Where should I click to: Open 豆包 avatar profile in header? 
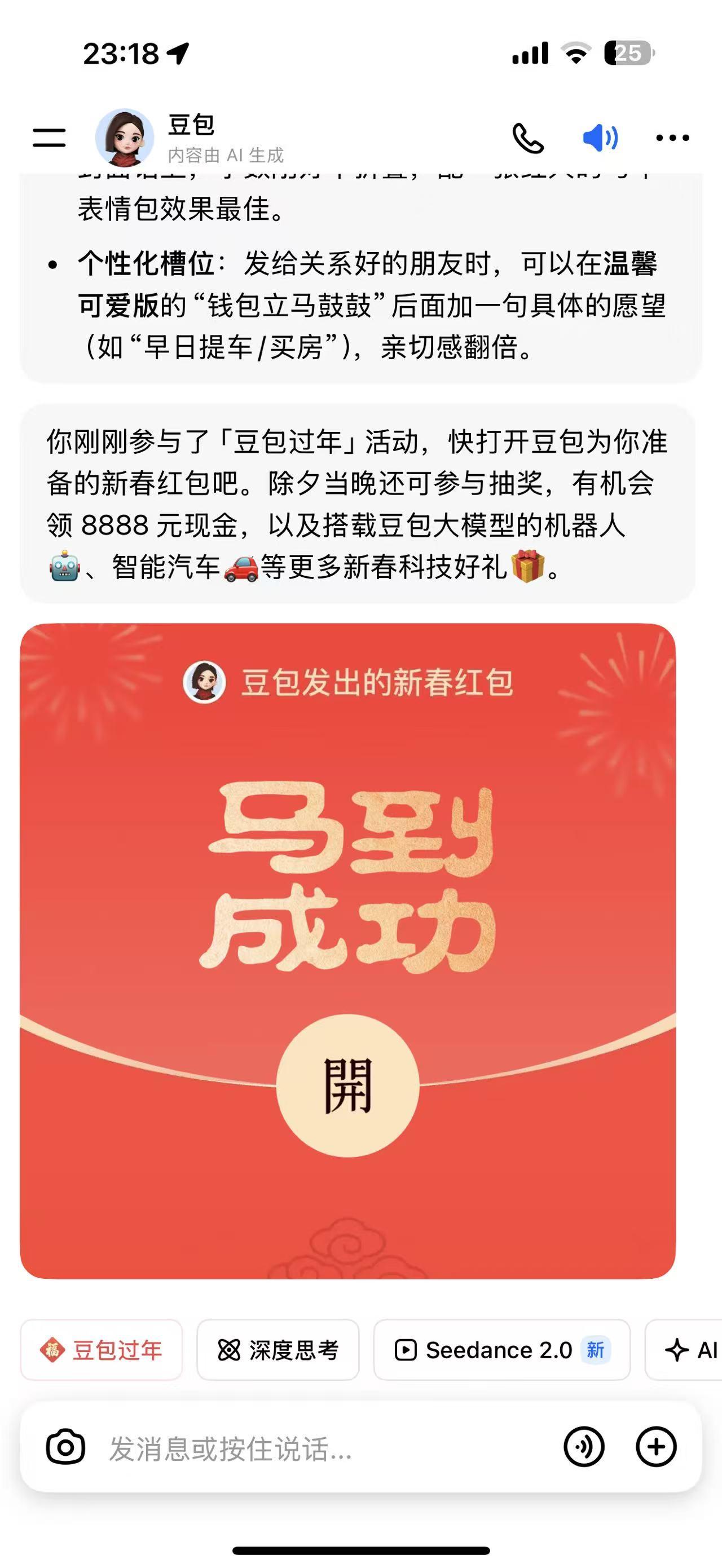(x=125, y=138)
